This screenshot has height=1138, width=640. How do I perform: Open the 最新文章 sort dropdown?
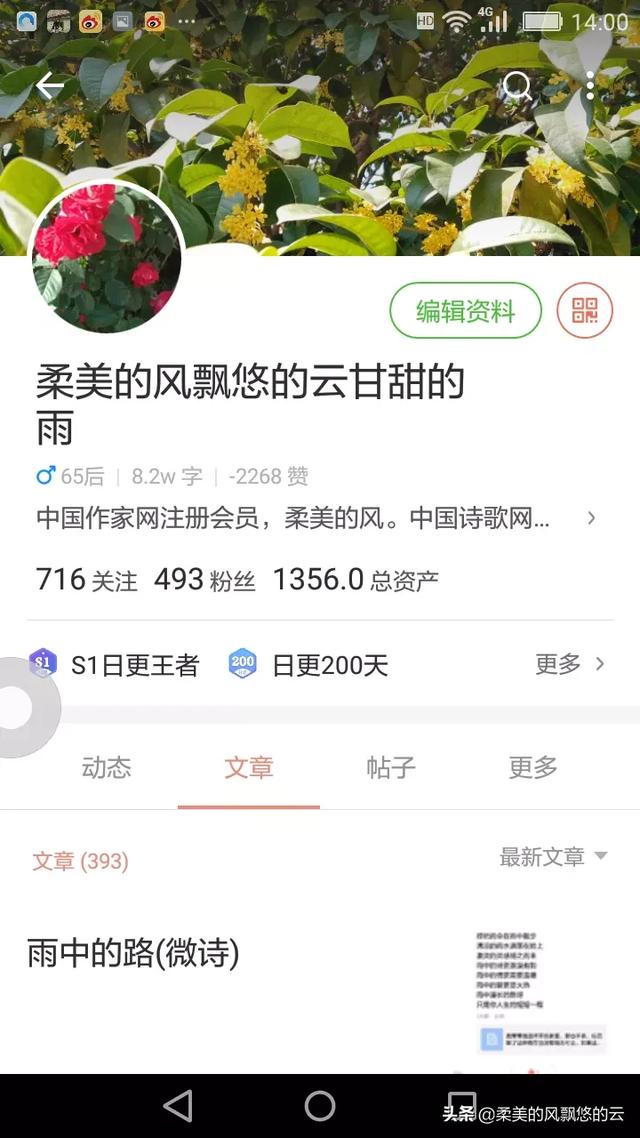click(x=553, y=857)
